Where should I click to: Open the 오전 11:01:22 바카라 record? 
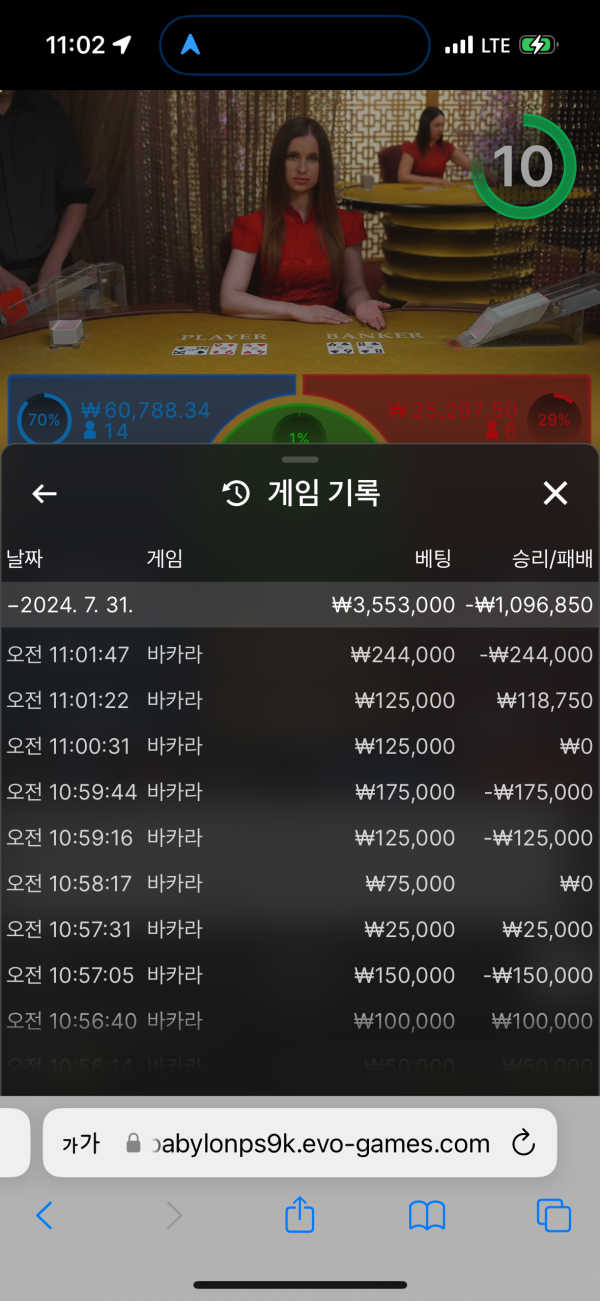pos(300,701)
